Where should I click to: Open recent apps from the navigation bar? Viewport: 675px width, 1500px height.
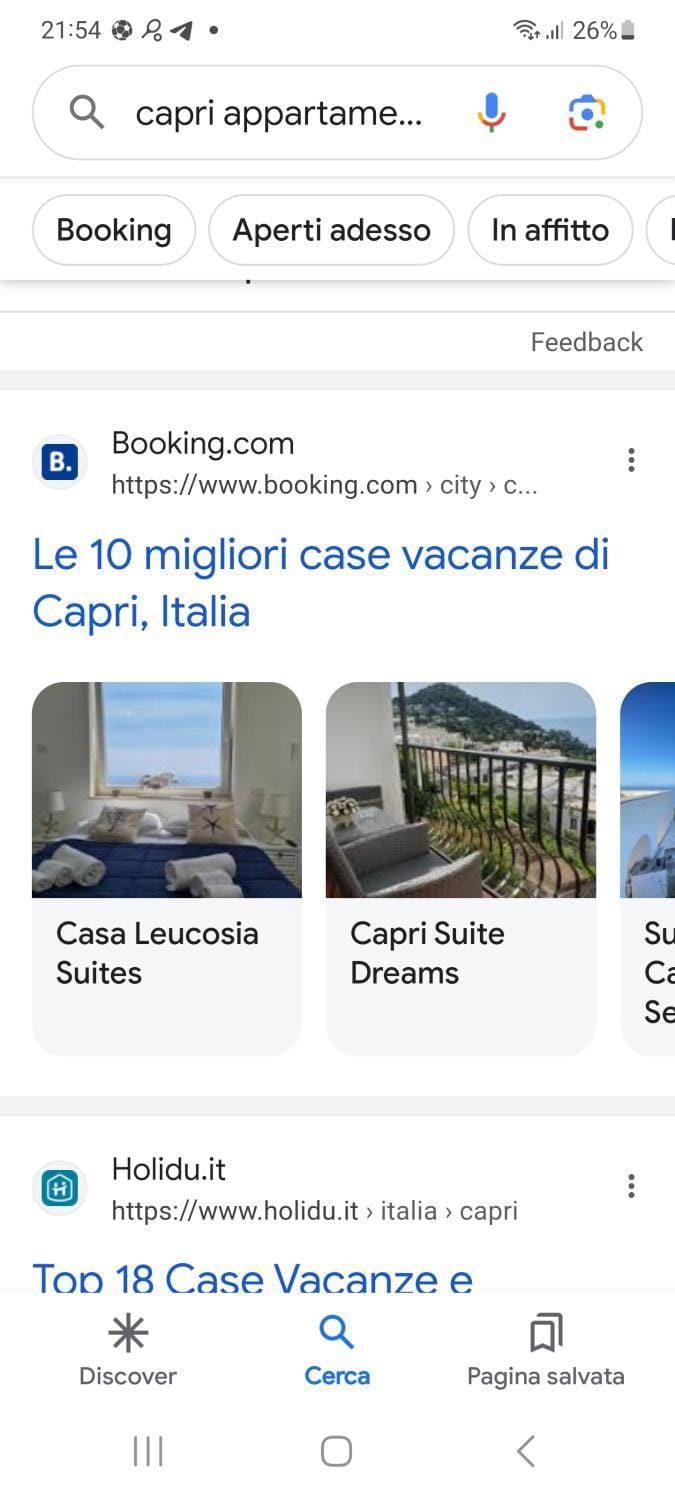(x=148, y=1451)
